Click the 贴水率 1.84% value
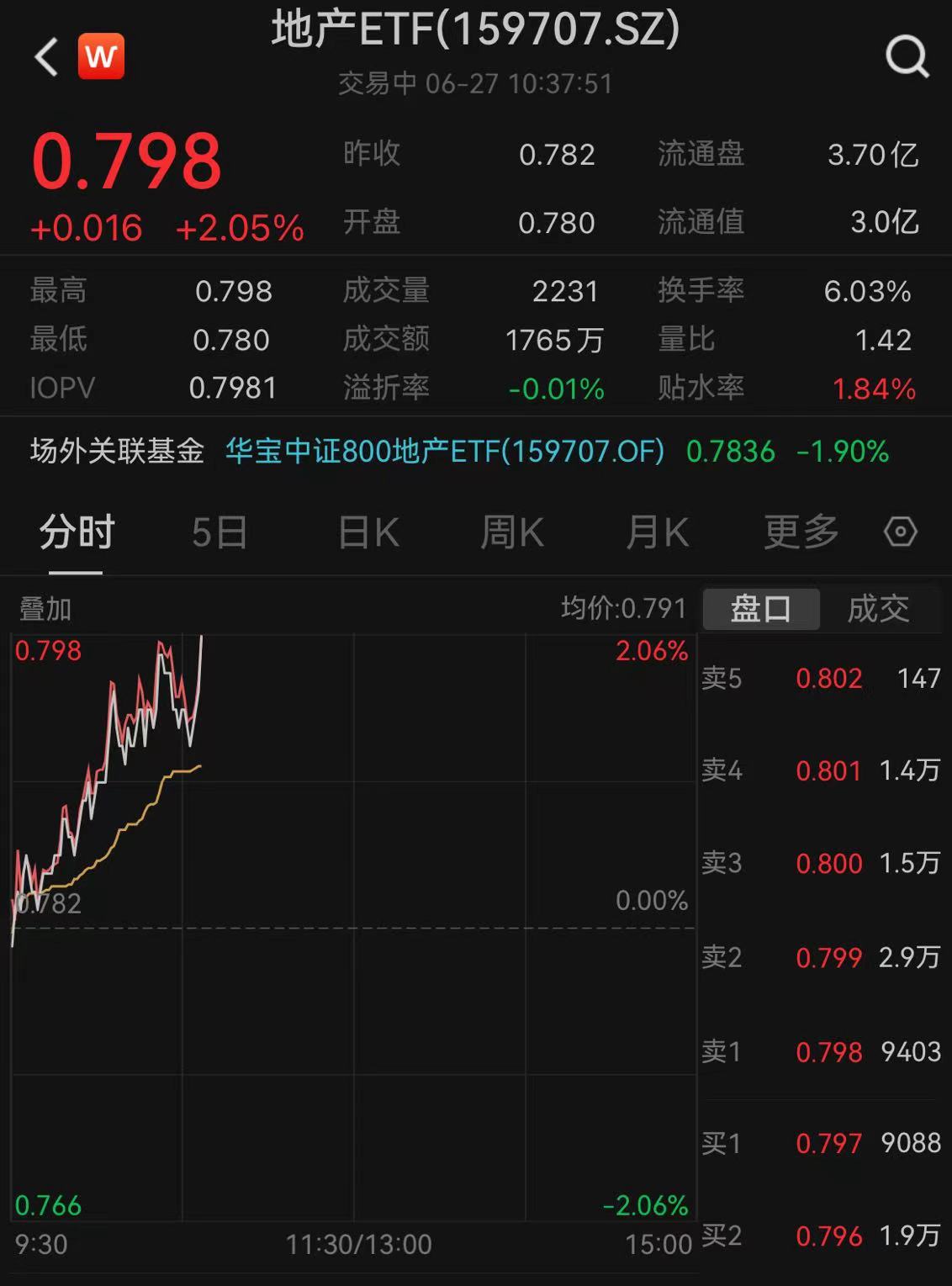 (873, 389)
